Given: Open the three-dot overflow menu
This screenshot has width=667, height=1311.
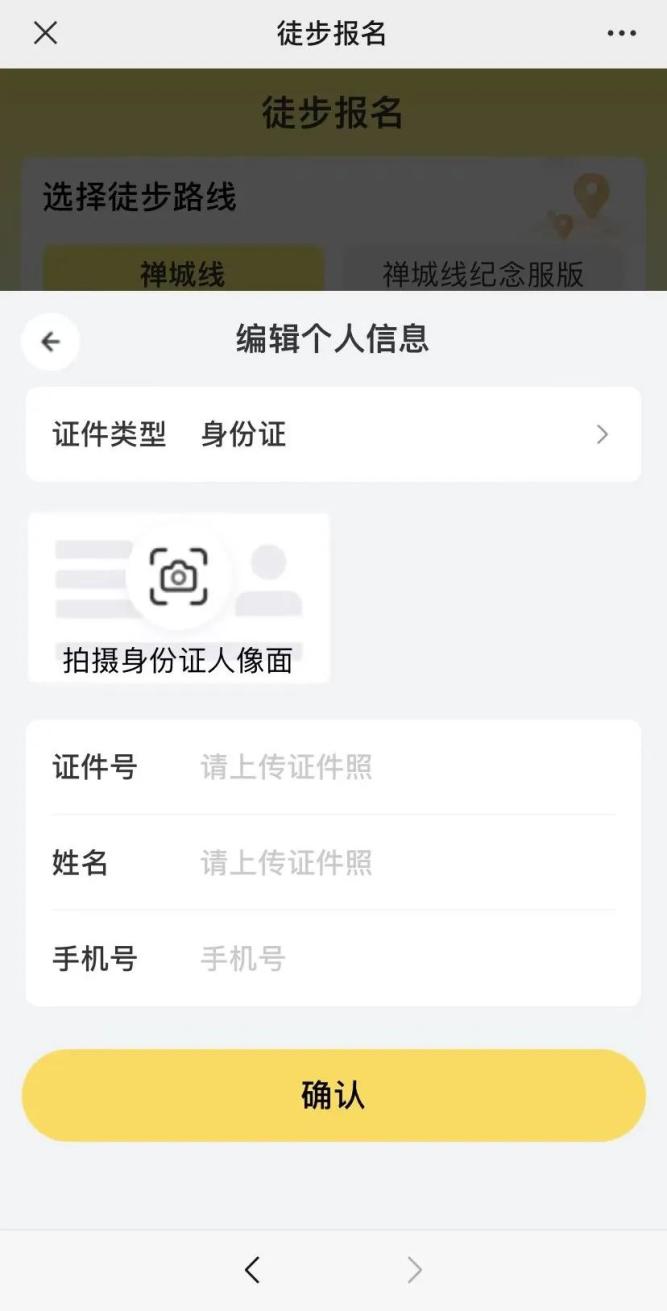Looking at the screenshot, I should (x=621, y=34).
